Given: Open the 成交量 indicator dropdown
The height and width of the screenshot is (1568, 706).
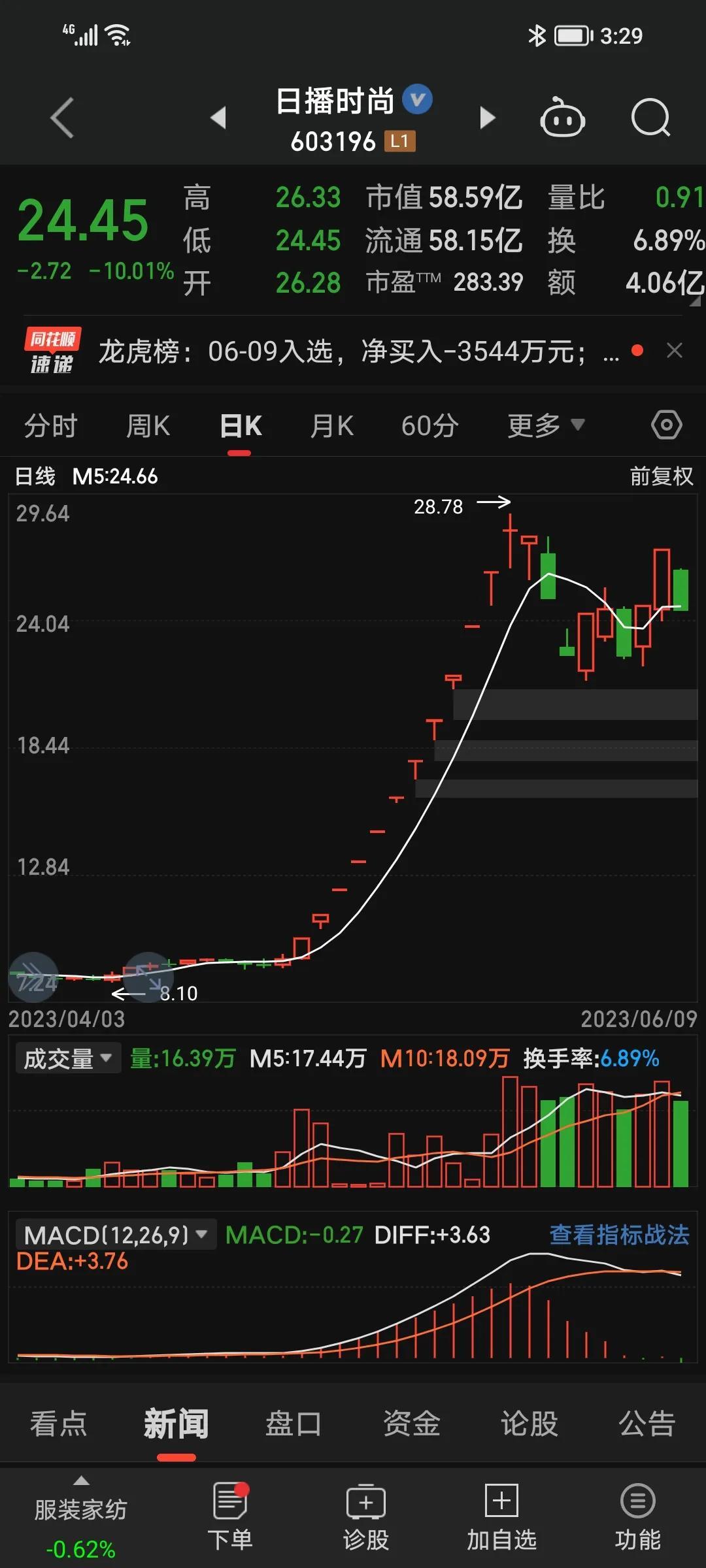Looking at the screenshot, I should pos(68,1058).
